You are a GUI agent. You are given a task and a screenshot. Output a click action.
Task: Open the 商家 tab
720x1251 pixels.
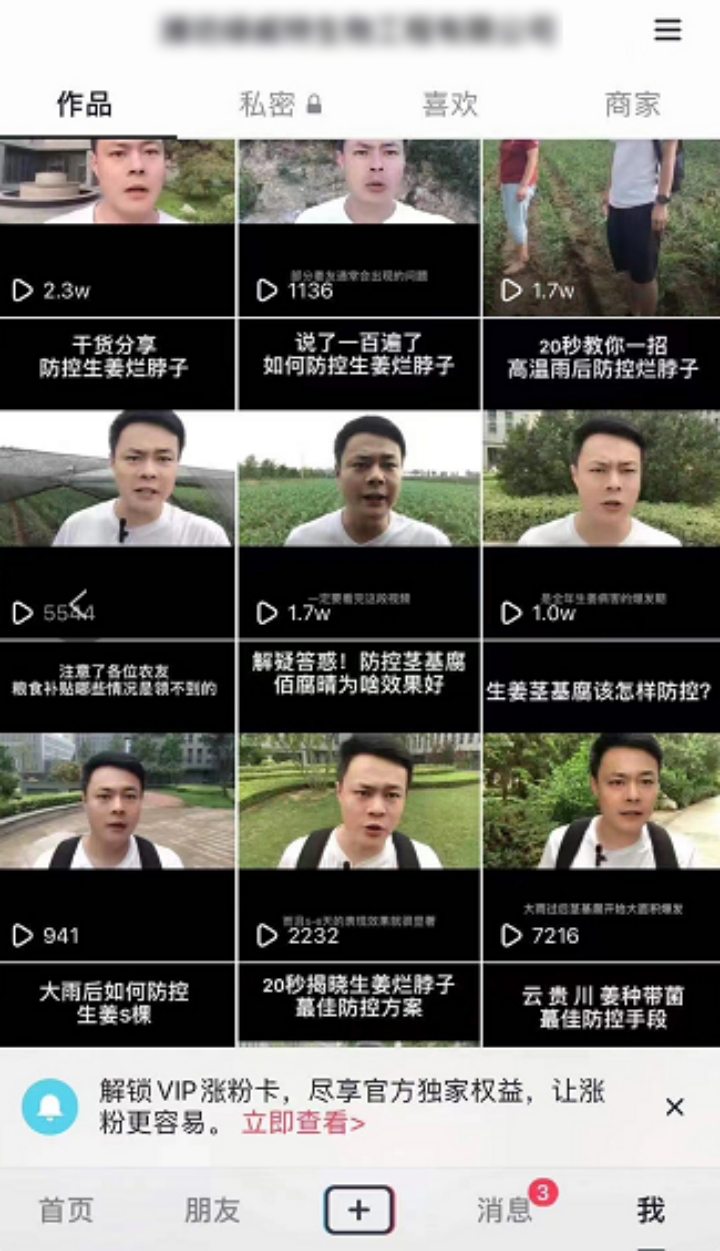coord(632,104)
